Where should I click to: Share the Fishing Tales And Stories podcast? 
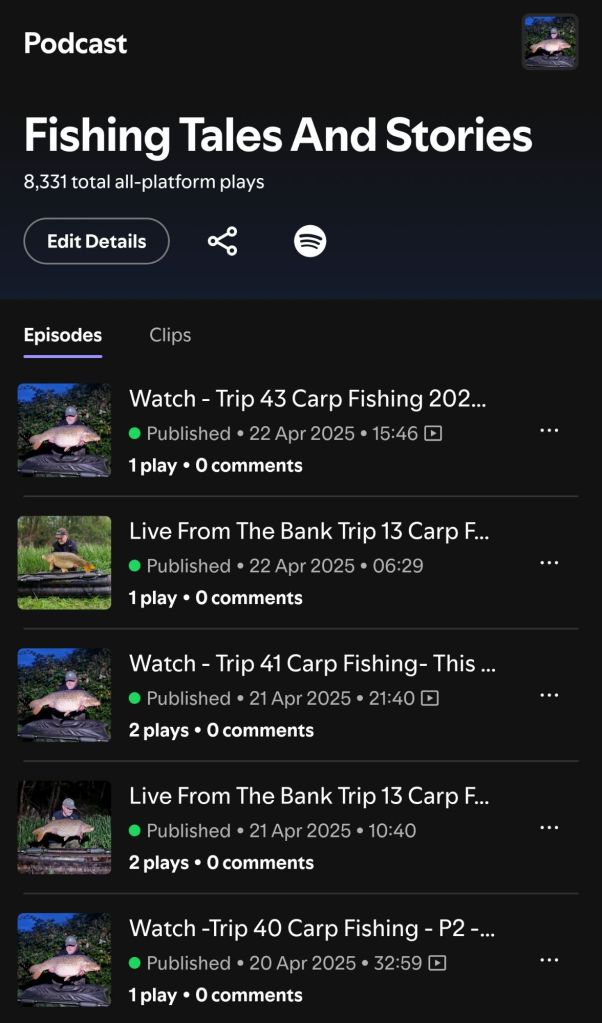(x=222, y=241)
